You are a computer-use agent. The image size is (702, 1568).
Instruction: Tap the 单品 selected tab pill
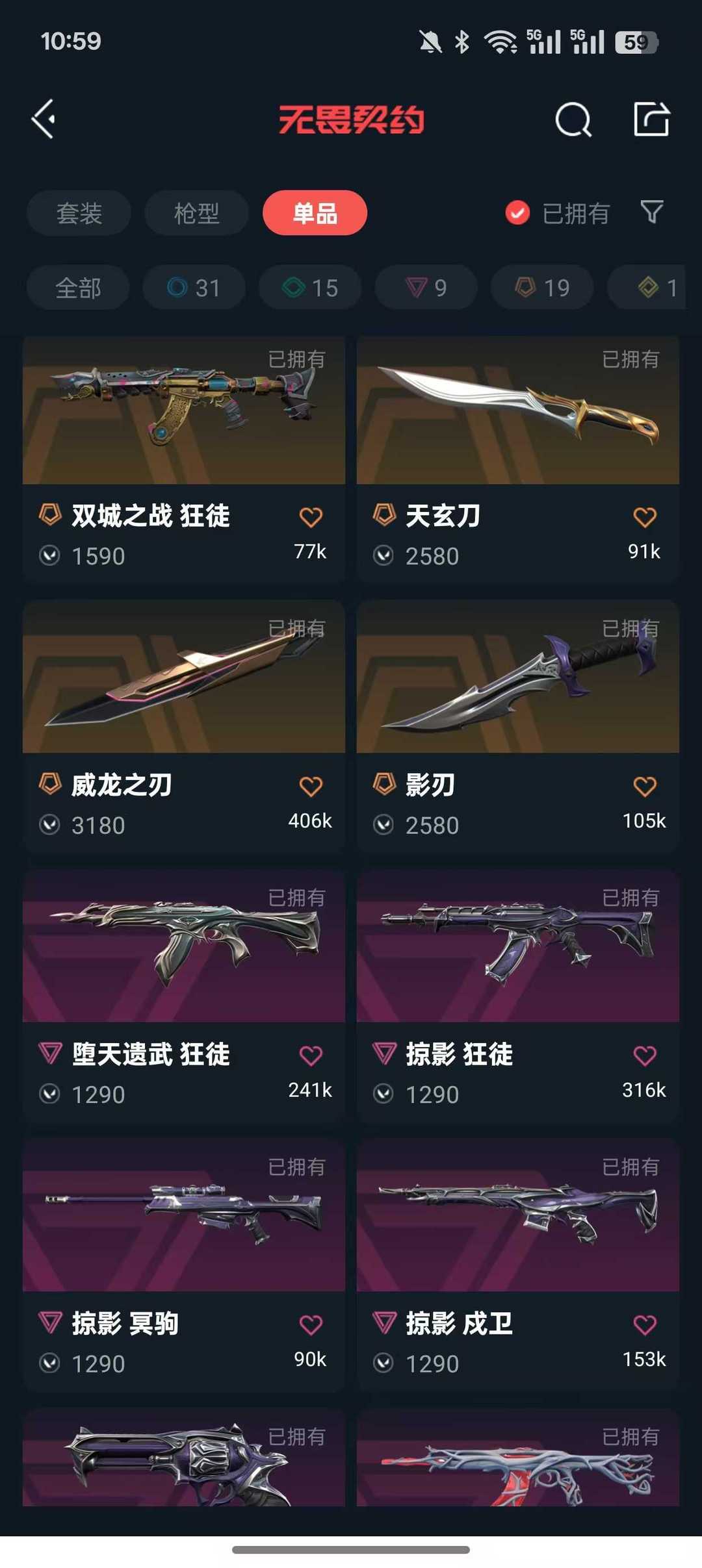[314, 212]
